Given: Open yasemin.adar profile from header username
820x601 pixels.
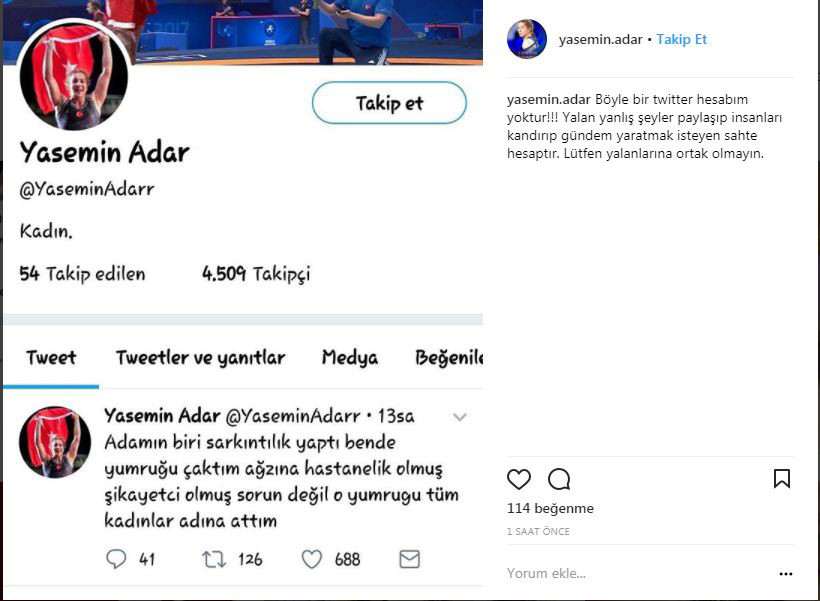Looking at the screenshot, I should tap(600, 40).
